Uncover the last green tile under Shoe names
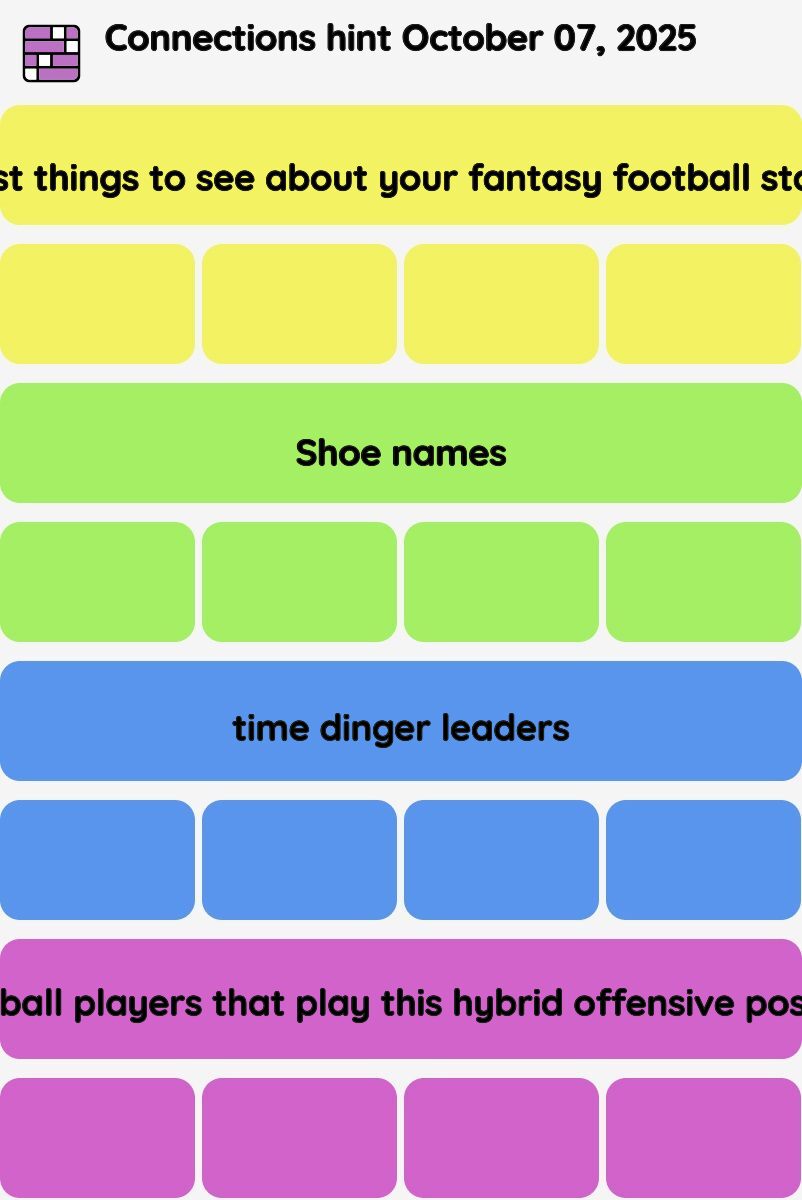The height and width of the screenshot is (1200, 802). [x=703, y=582]
